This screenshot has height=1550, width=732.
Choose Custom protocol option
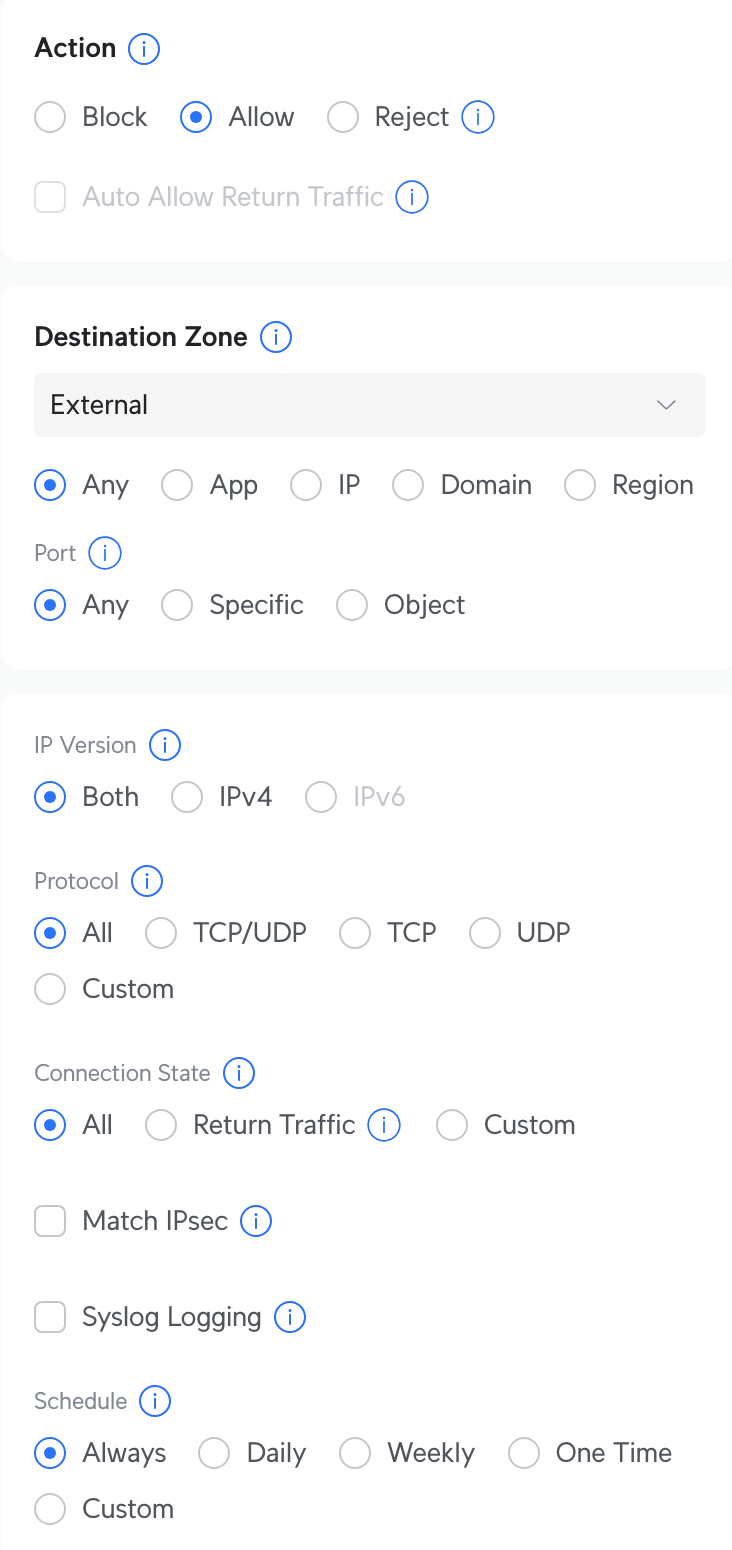(50, 989)
